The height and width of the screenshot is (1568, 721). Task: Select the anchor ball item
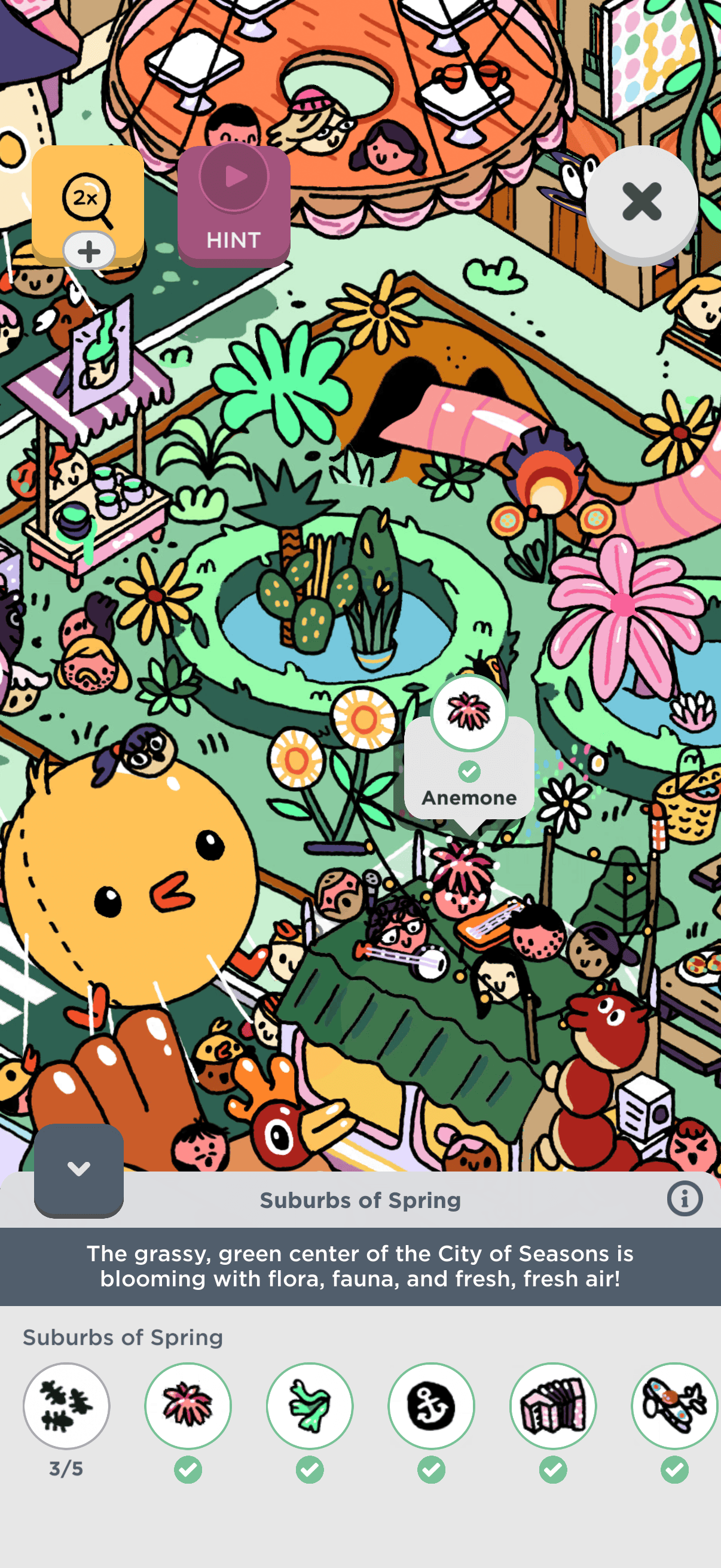pyautogui.click(x=432, y=1405)
